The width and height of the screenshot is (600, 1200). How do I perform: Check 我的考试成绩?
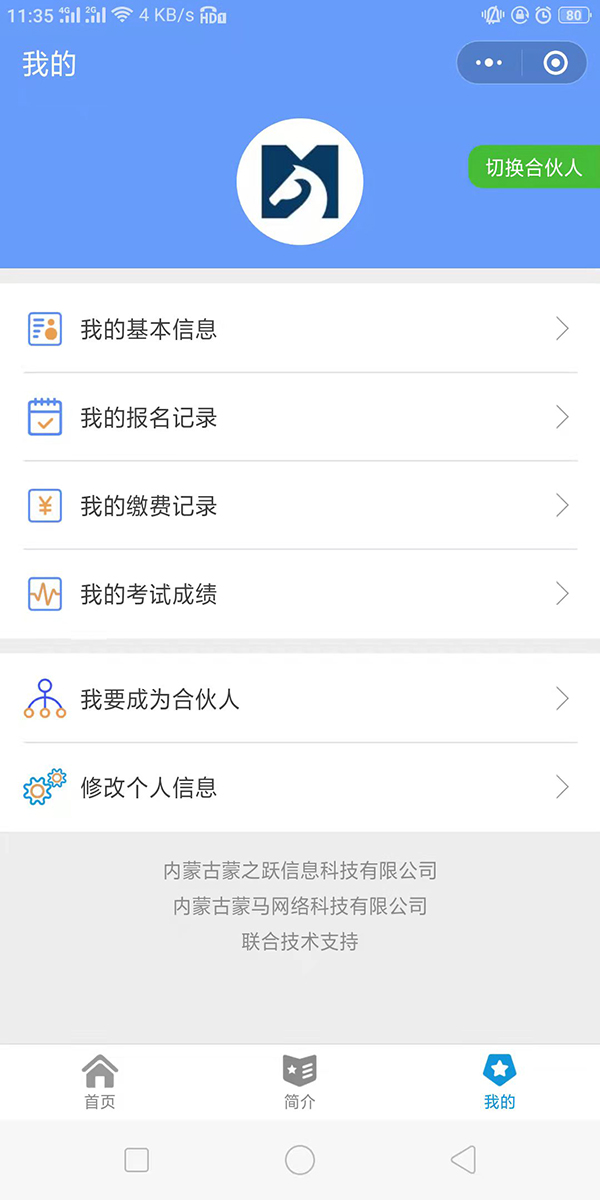coord(300,594)
